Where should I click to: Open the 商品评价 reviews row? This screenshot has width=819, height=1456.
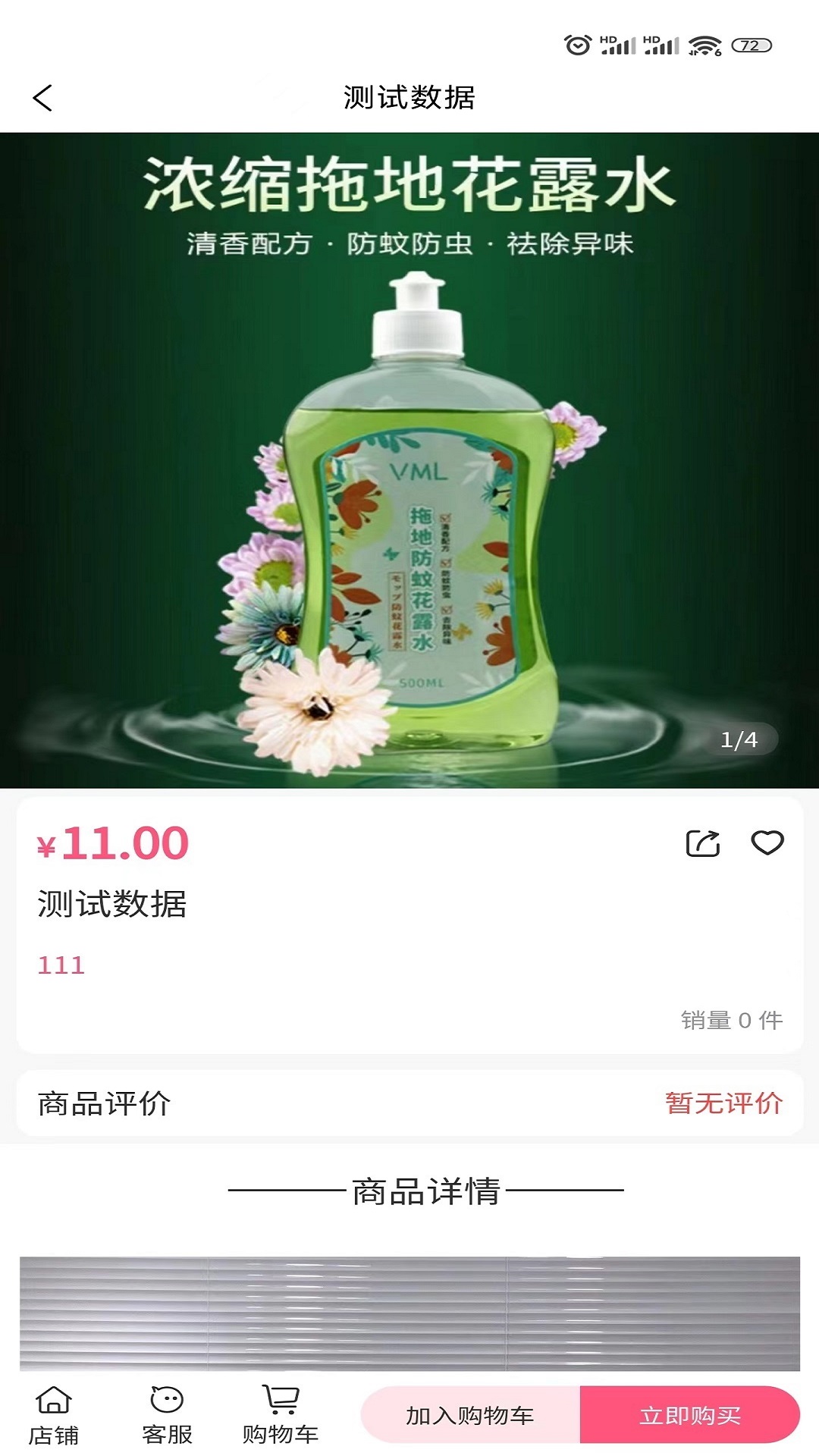[409, 1103]
